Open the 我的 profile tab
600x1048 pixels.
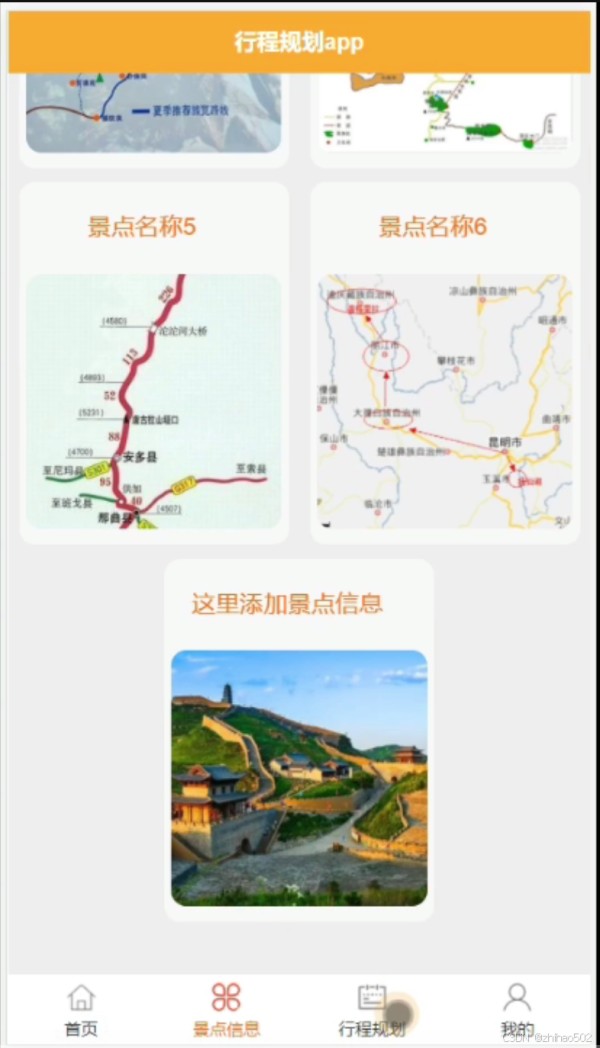coord(517,1010)
